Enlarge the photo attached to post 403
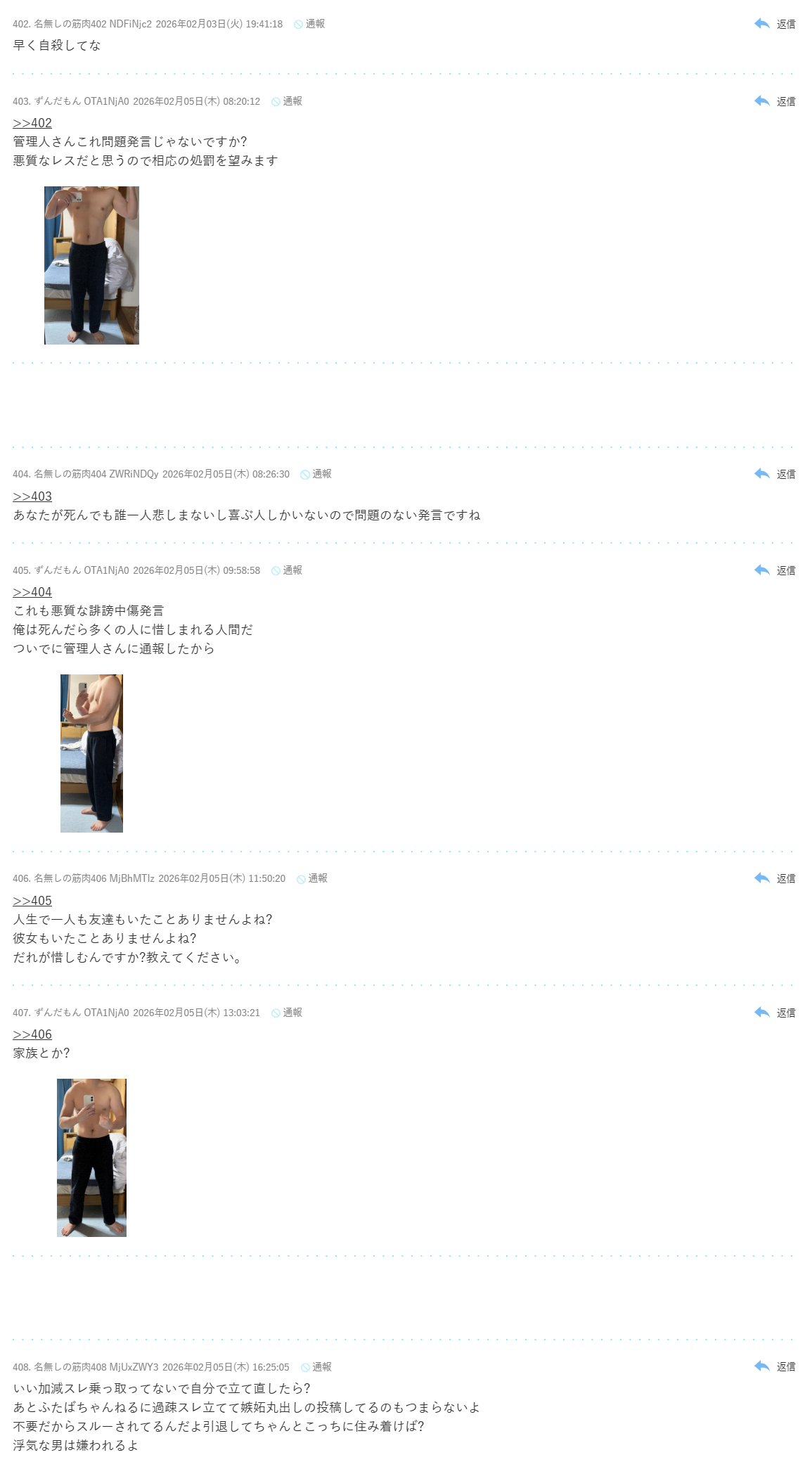Image resolution: width=812 pixels, height=1462 pixels. tap(91, 265)
